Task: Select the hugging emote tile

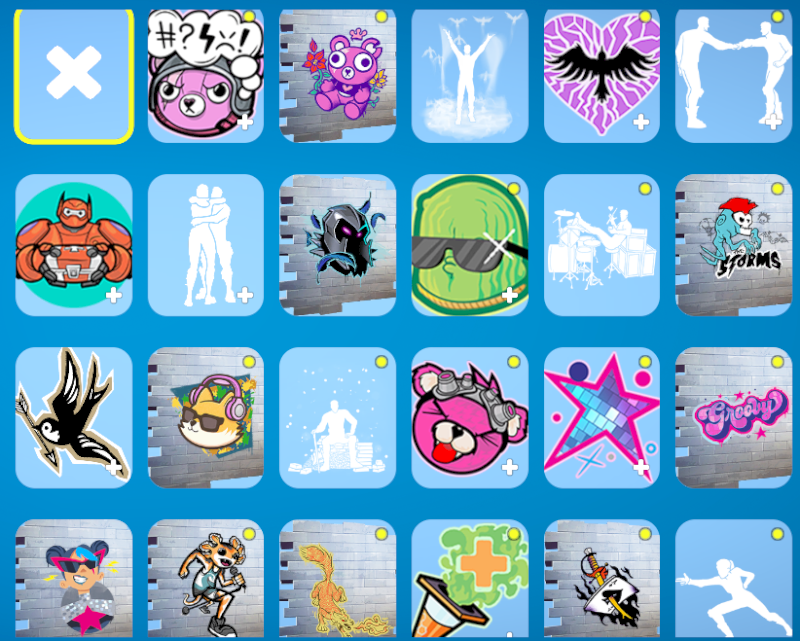Action: 206,245
